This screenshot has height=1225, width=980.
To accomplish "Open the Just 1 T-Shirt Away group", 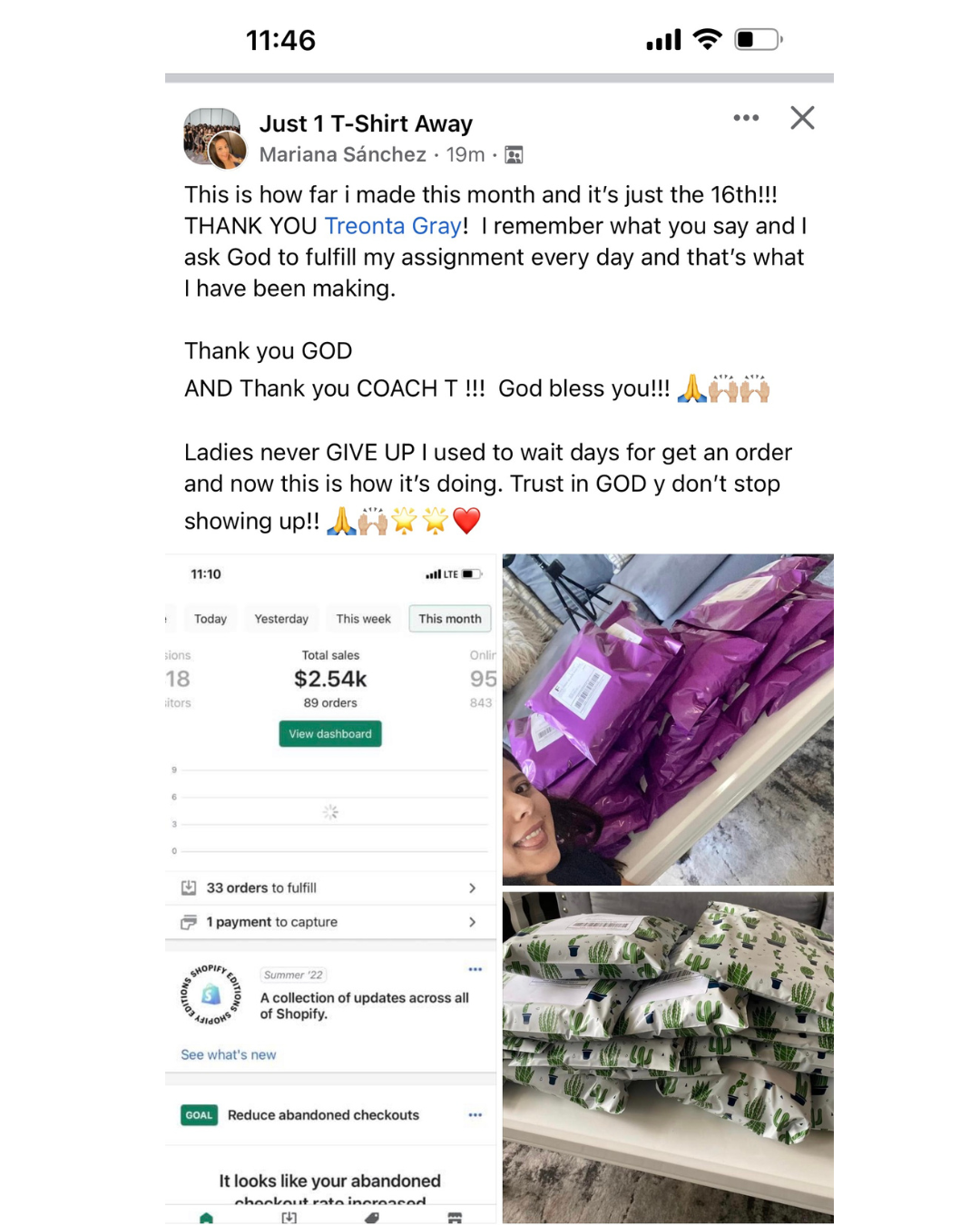I will (x=366, y=123).
